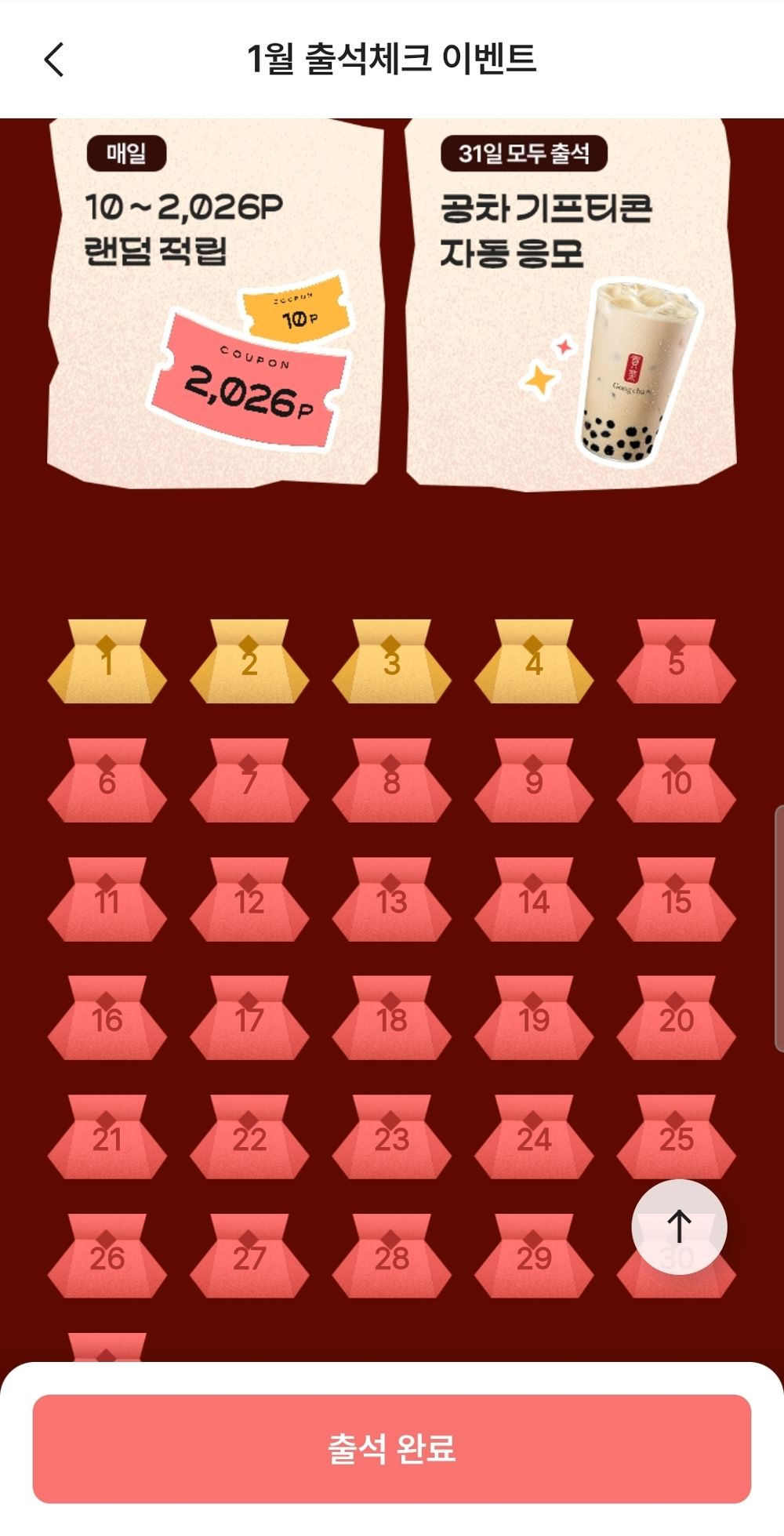Jump to top with the arrow button
The width and height of the screenshot is (784, 1536).
(679, 1226)
